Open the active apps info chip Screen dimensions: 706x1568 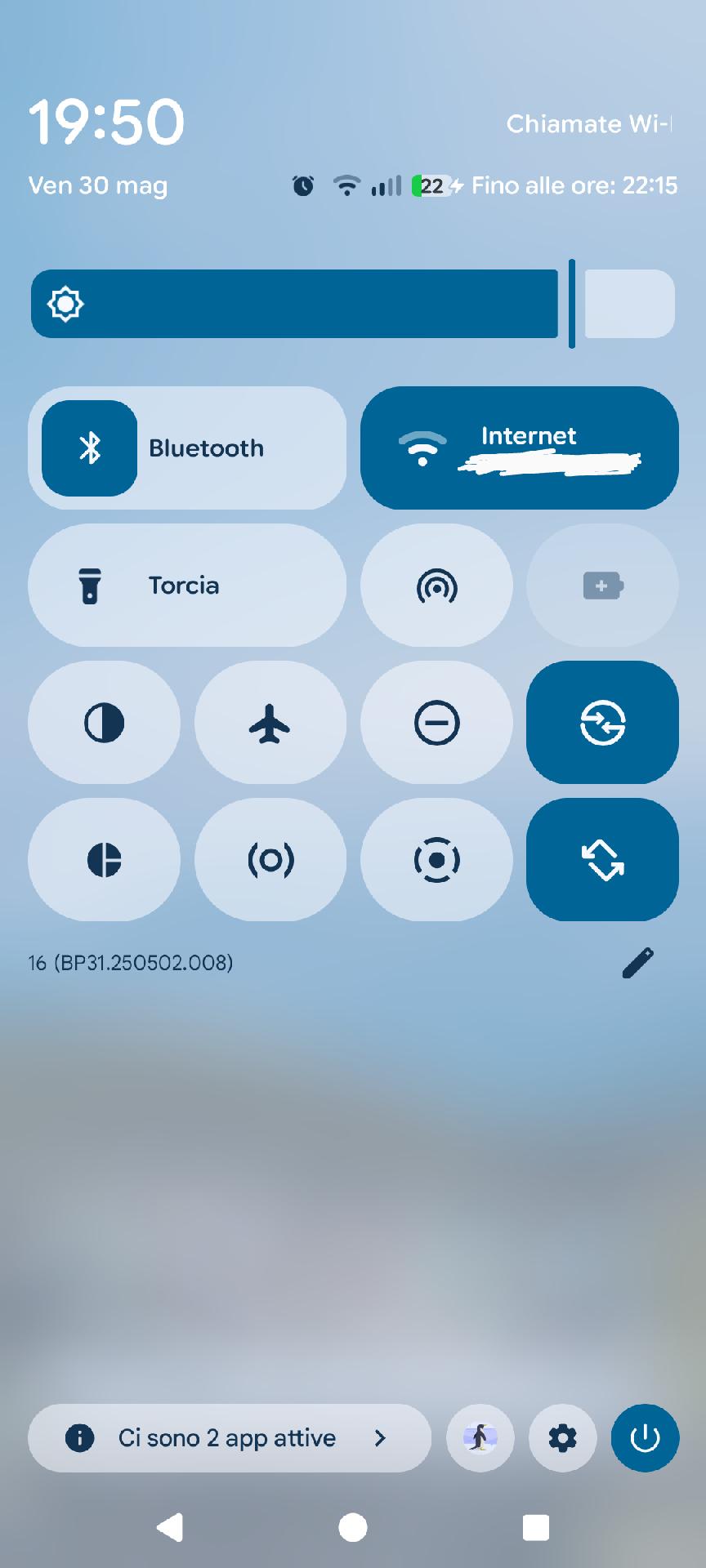(229, 1438)
